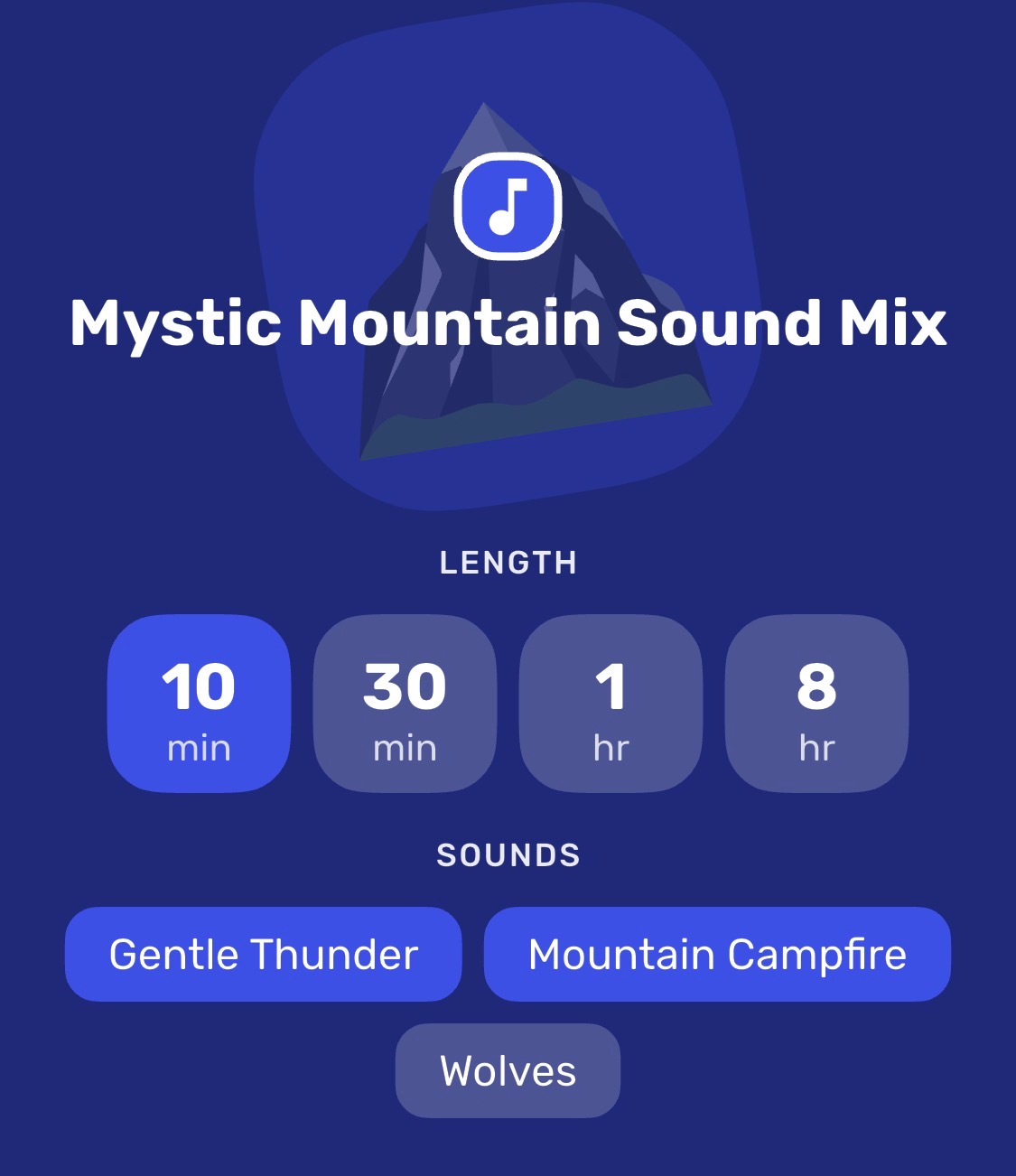
Task: Choose the 30 min length
Action: (405, 704)
